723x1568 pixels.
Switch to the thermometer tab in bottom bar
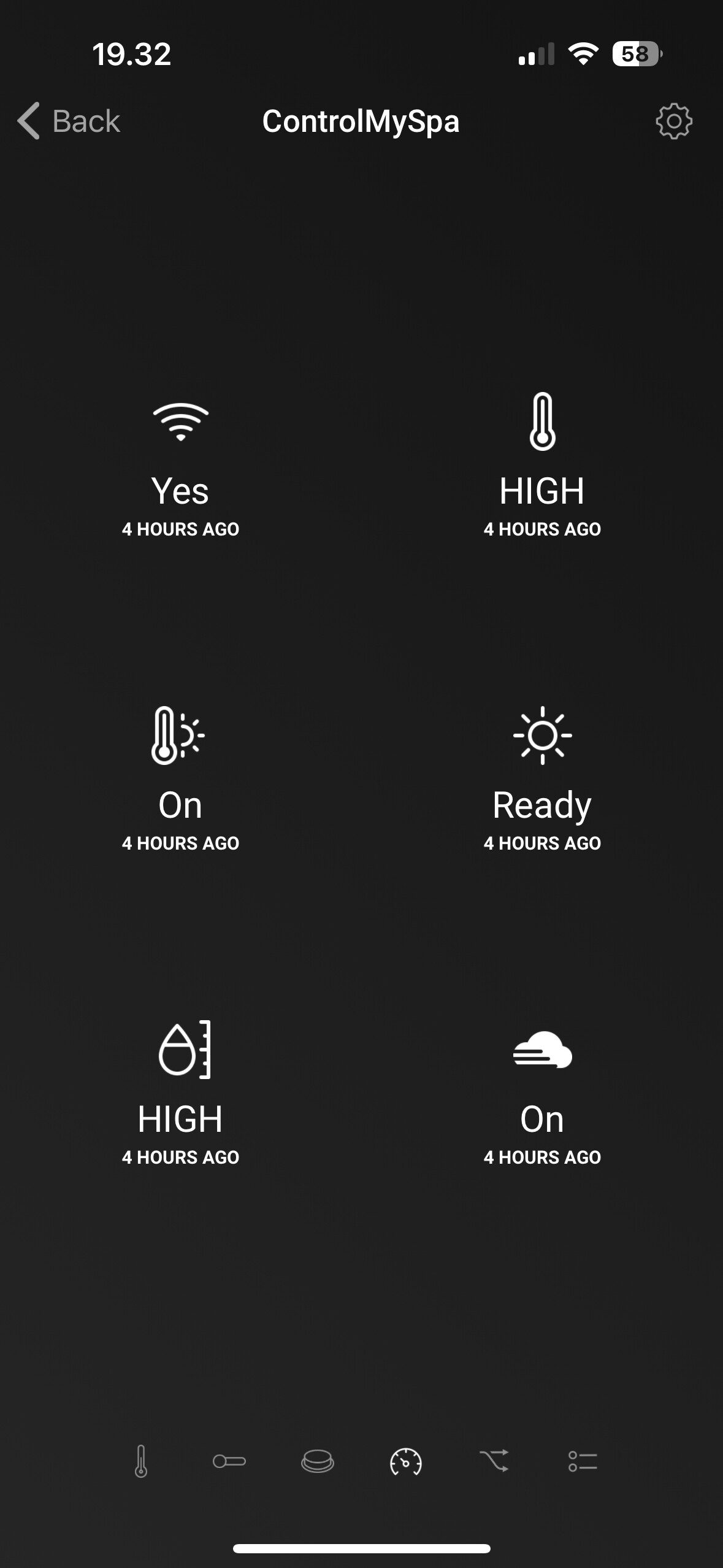(x=141, y=1461)
